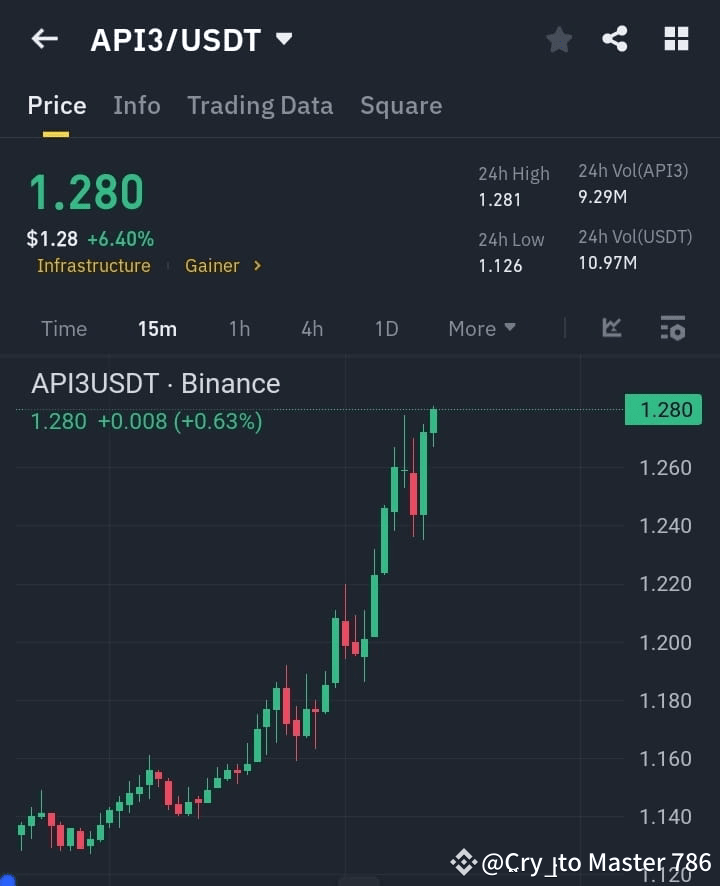Open indicator settings via settings icon
The width and height of the screenshot is (720, 886).
pyautogui.click(x=672, y=328)
